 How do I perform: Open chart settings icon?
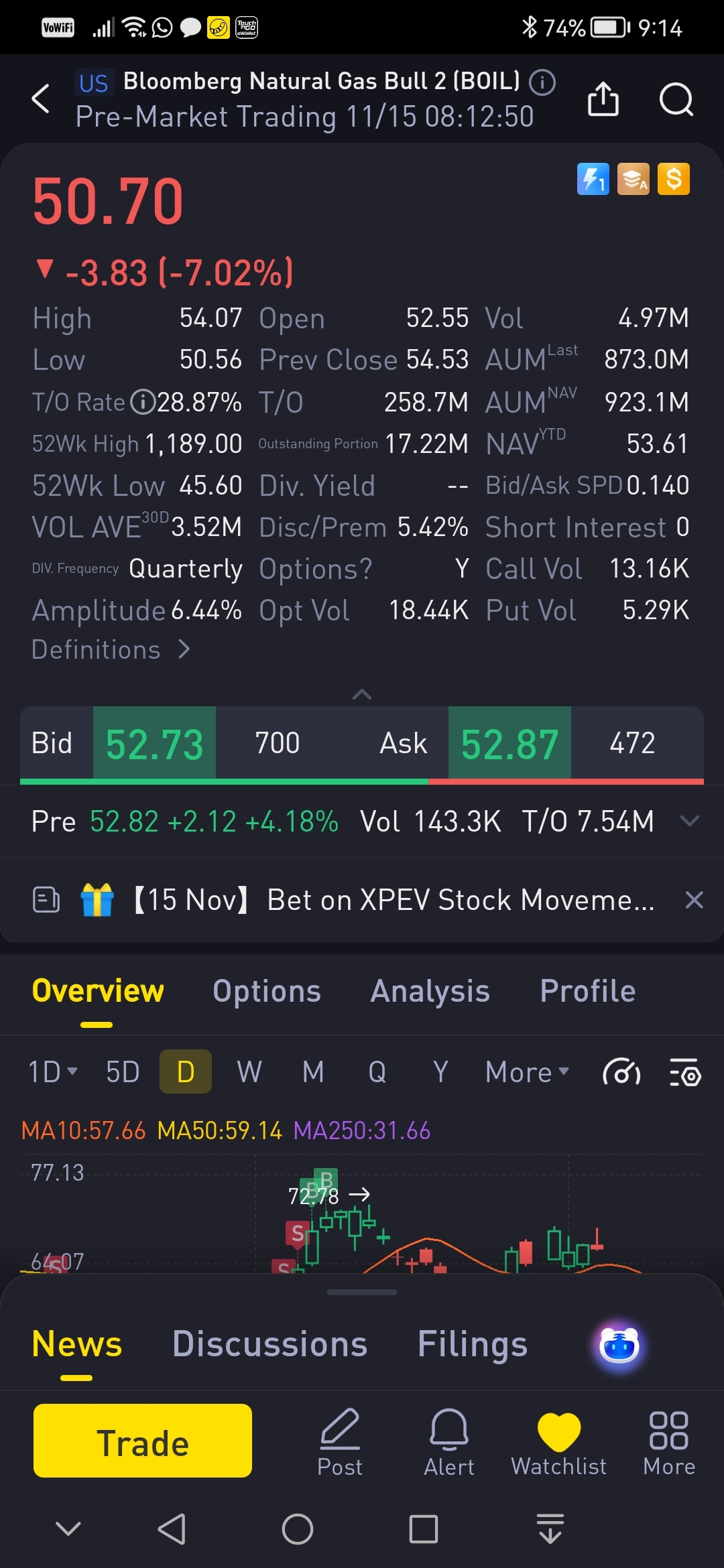pos(685,1071)
